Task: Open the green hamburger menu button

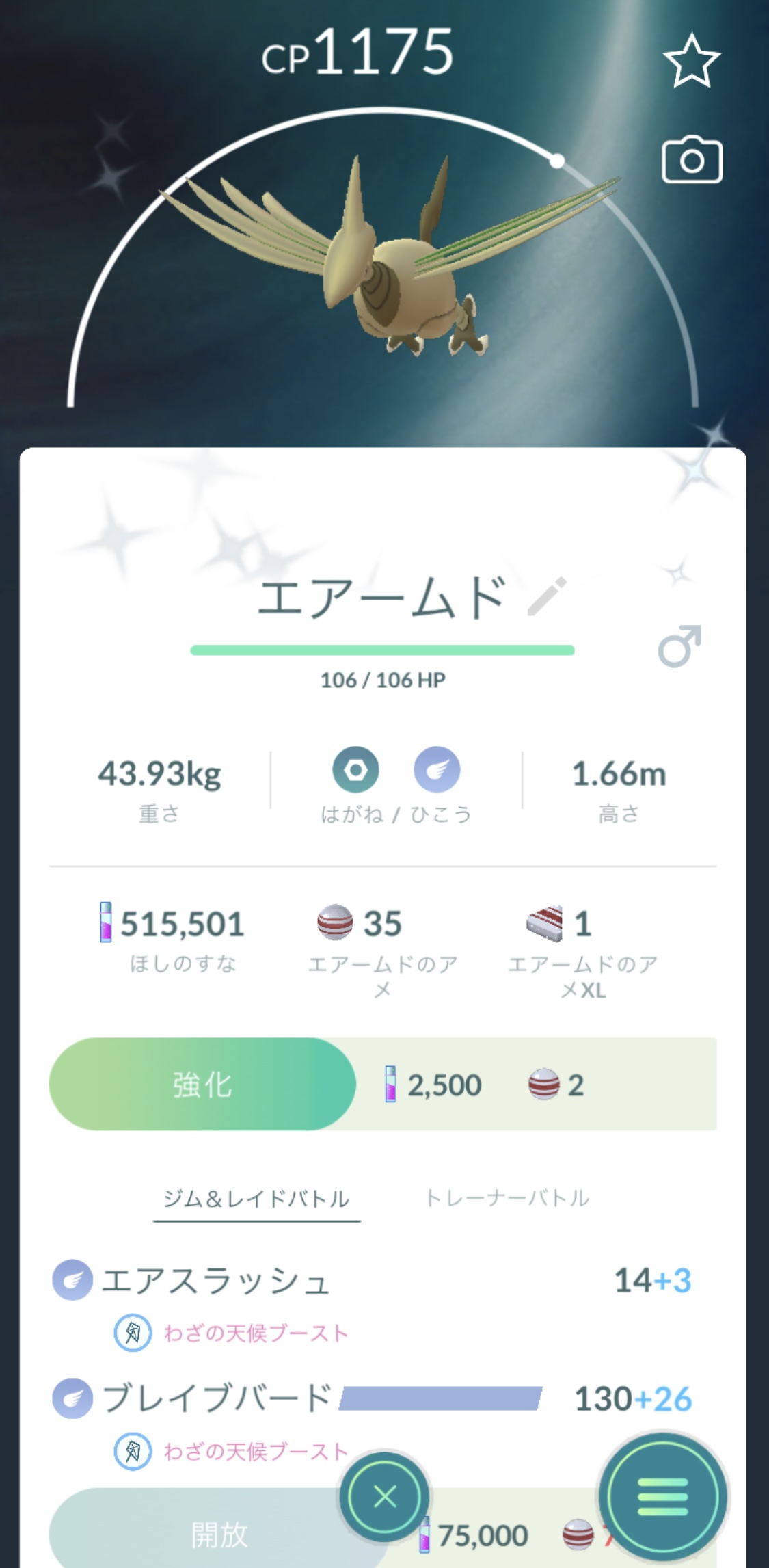Action: (662, 1496)
